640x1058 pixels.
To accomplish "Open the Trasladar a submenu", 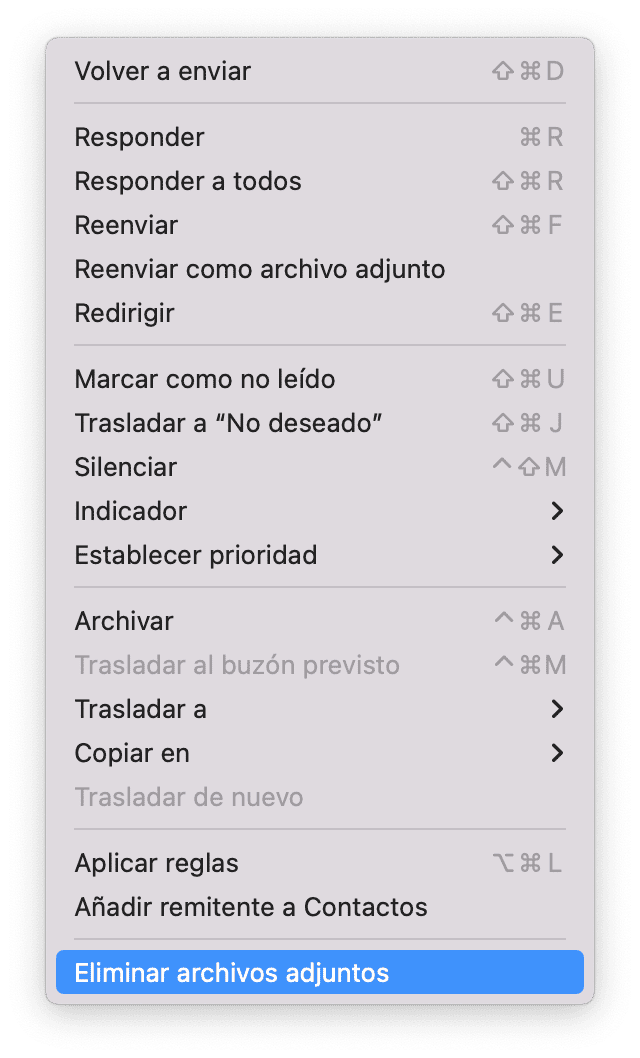I will click(x=320, y=709).
